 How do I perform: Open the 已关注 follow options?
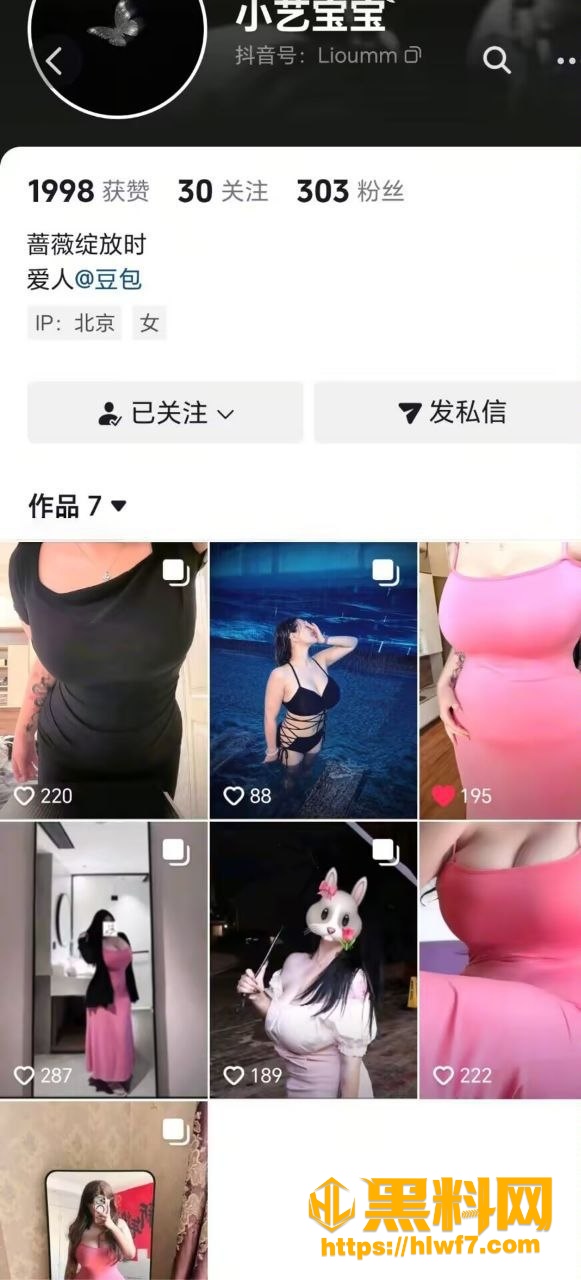coord(165,412)
